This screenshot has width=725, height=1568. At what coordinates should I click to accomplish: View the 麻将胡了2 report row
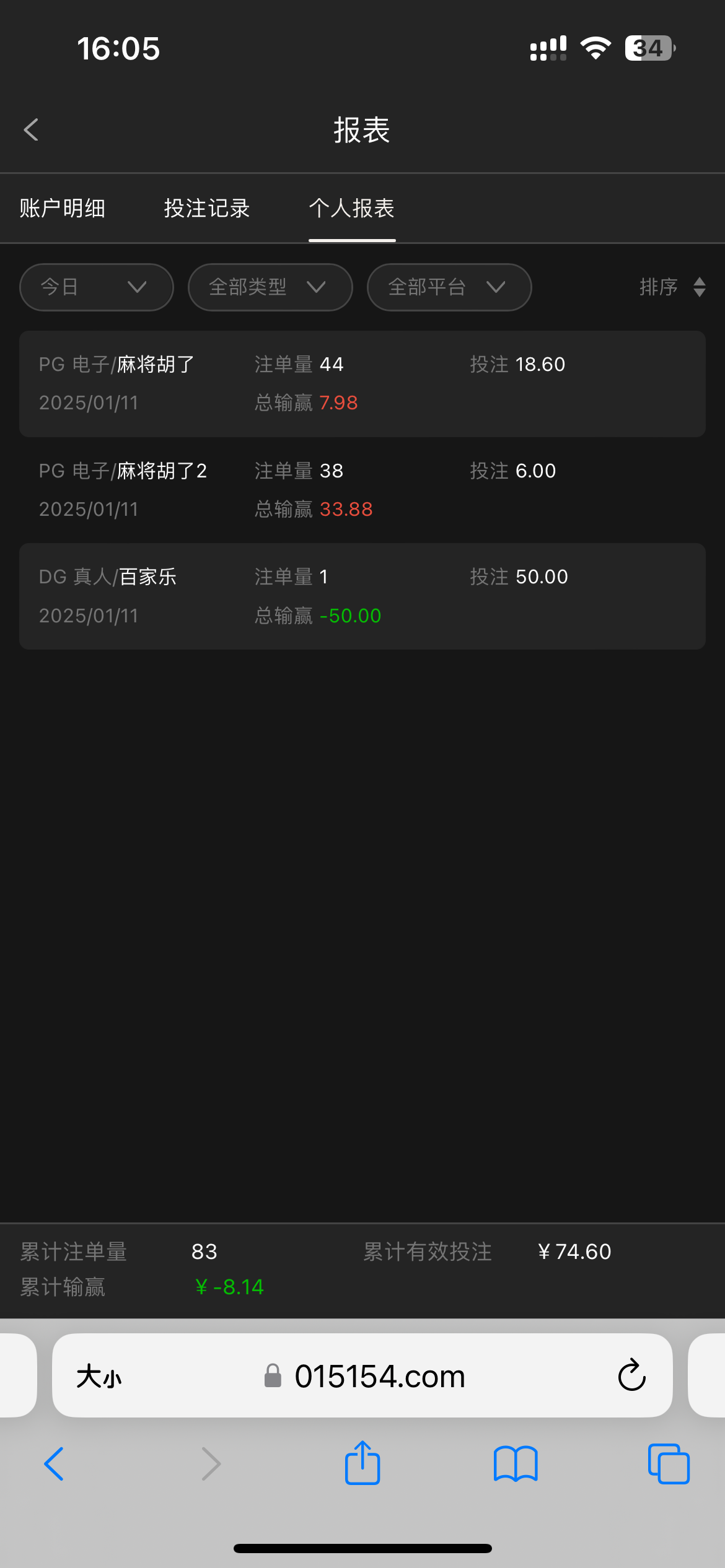[x=362, y=490]
